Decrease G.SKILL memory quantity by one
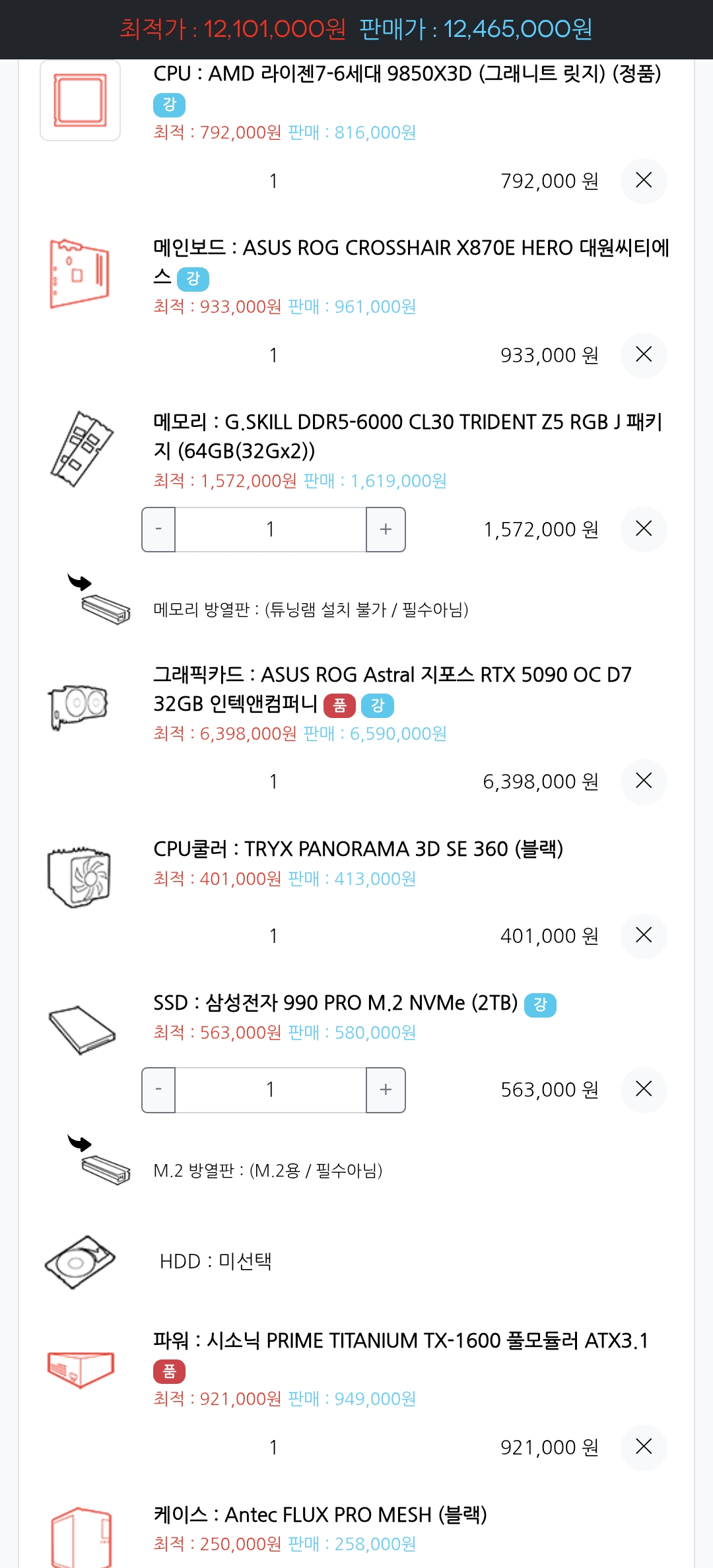Screen dimensions: 713x1568 coord(158,529)
